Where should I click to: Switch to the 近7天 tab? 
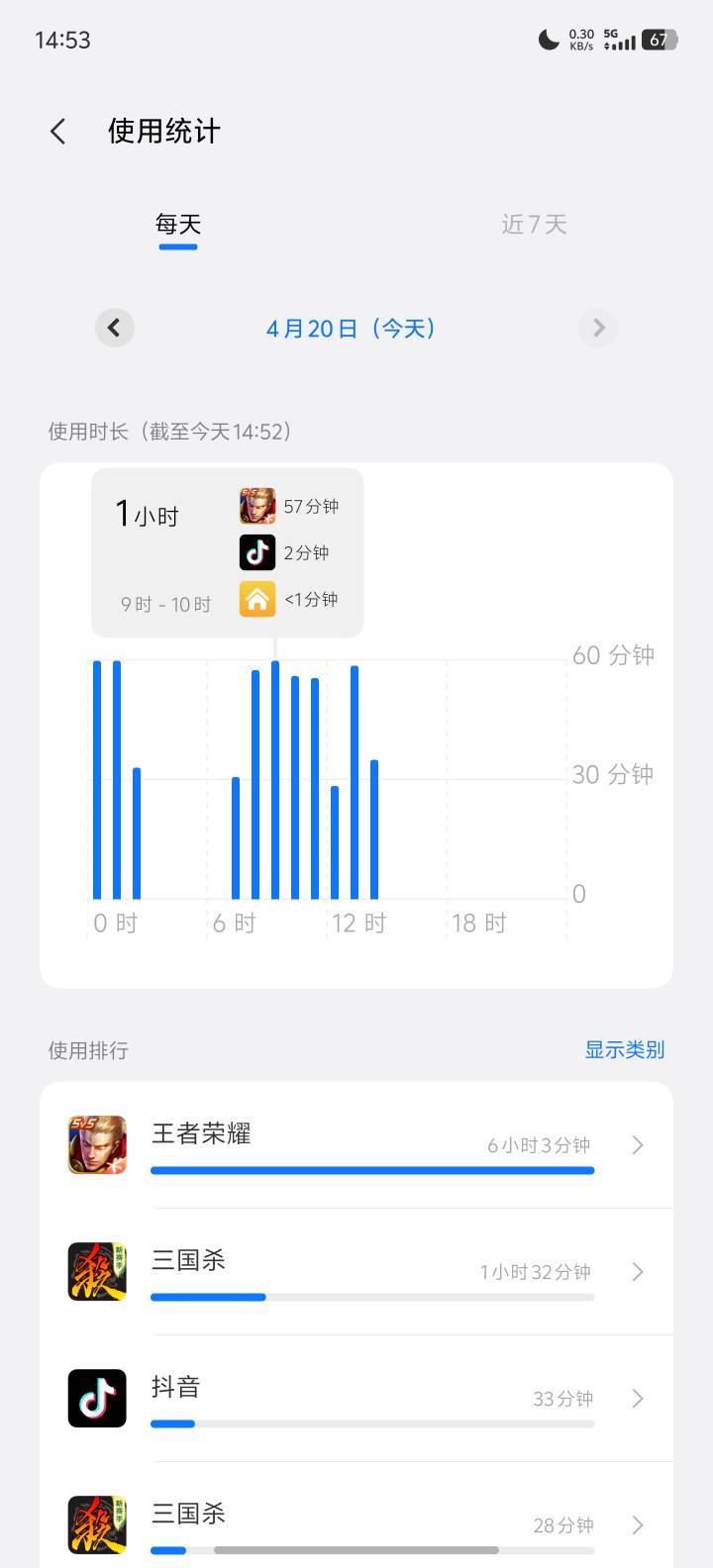pos(534,225)
